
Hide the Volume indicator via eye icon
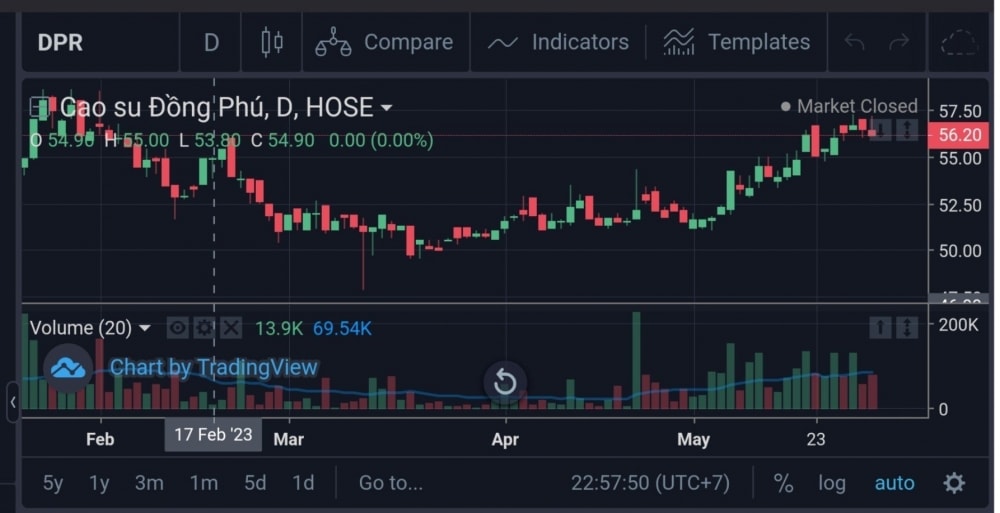pyautogui.click(x=178, y=327)
